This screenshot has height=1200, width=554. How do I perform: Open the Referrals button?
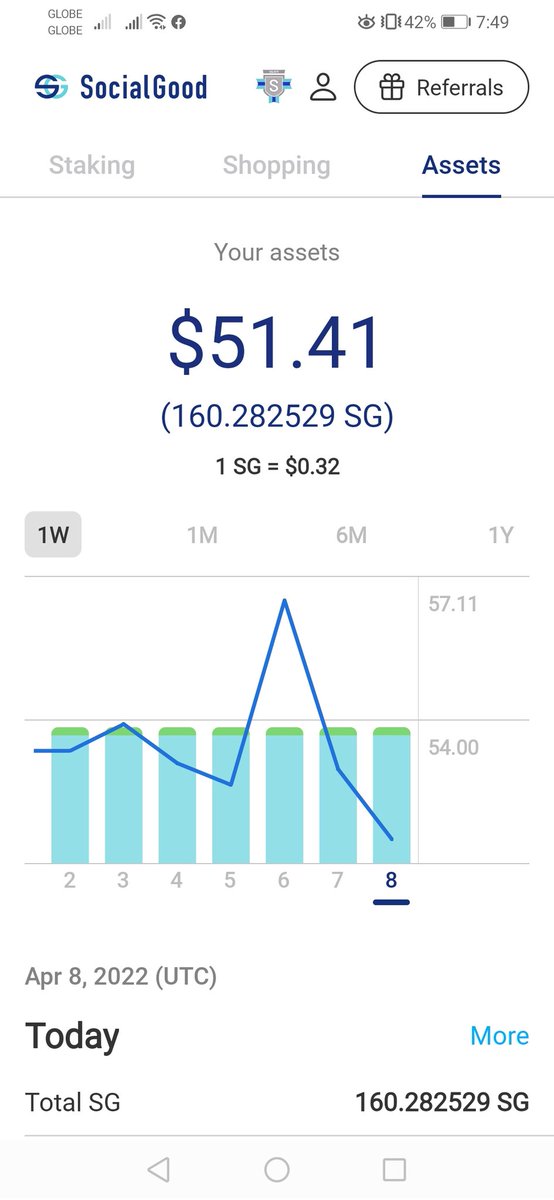441,88
